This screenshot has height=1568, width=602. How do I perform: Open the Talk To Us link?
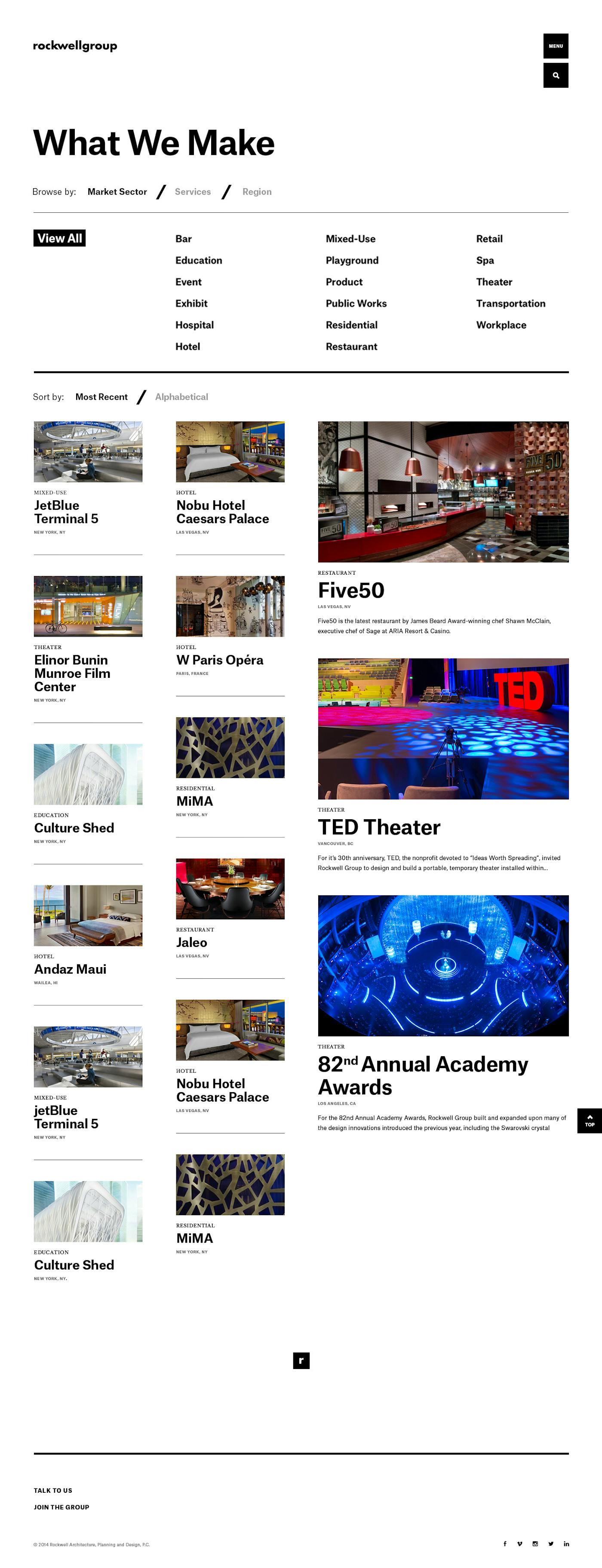coord(53,1491)
